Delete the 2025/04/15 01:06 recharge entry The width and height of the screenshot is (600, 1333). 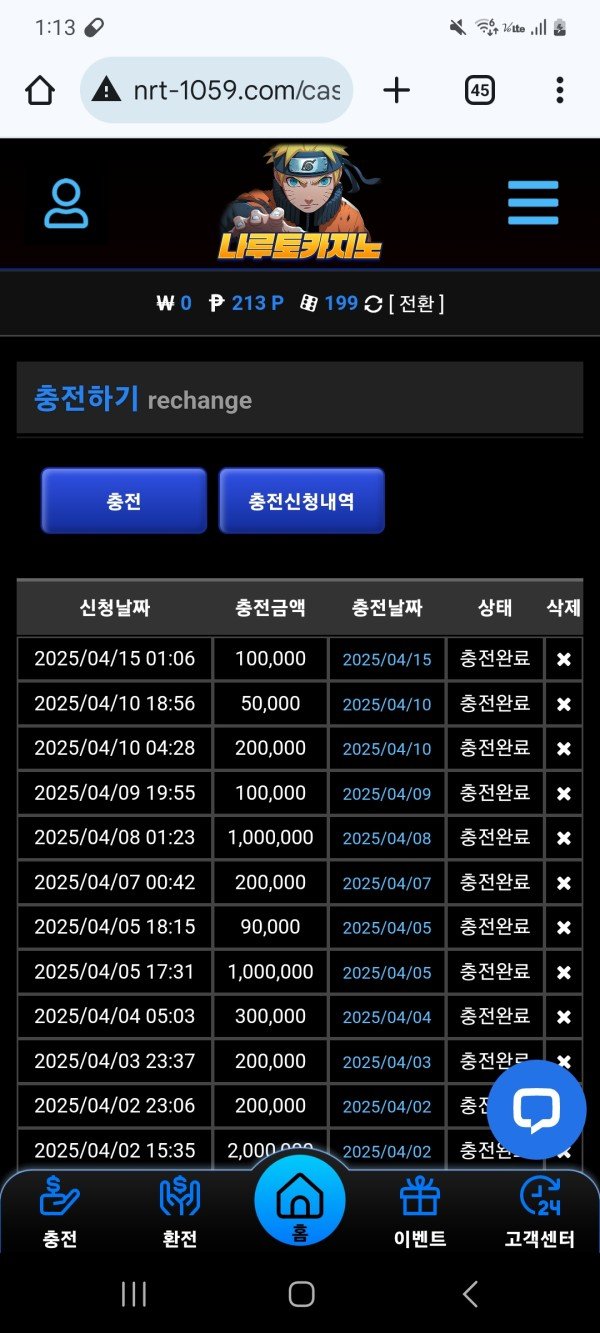point(563,659)
